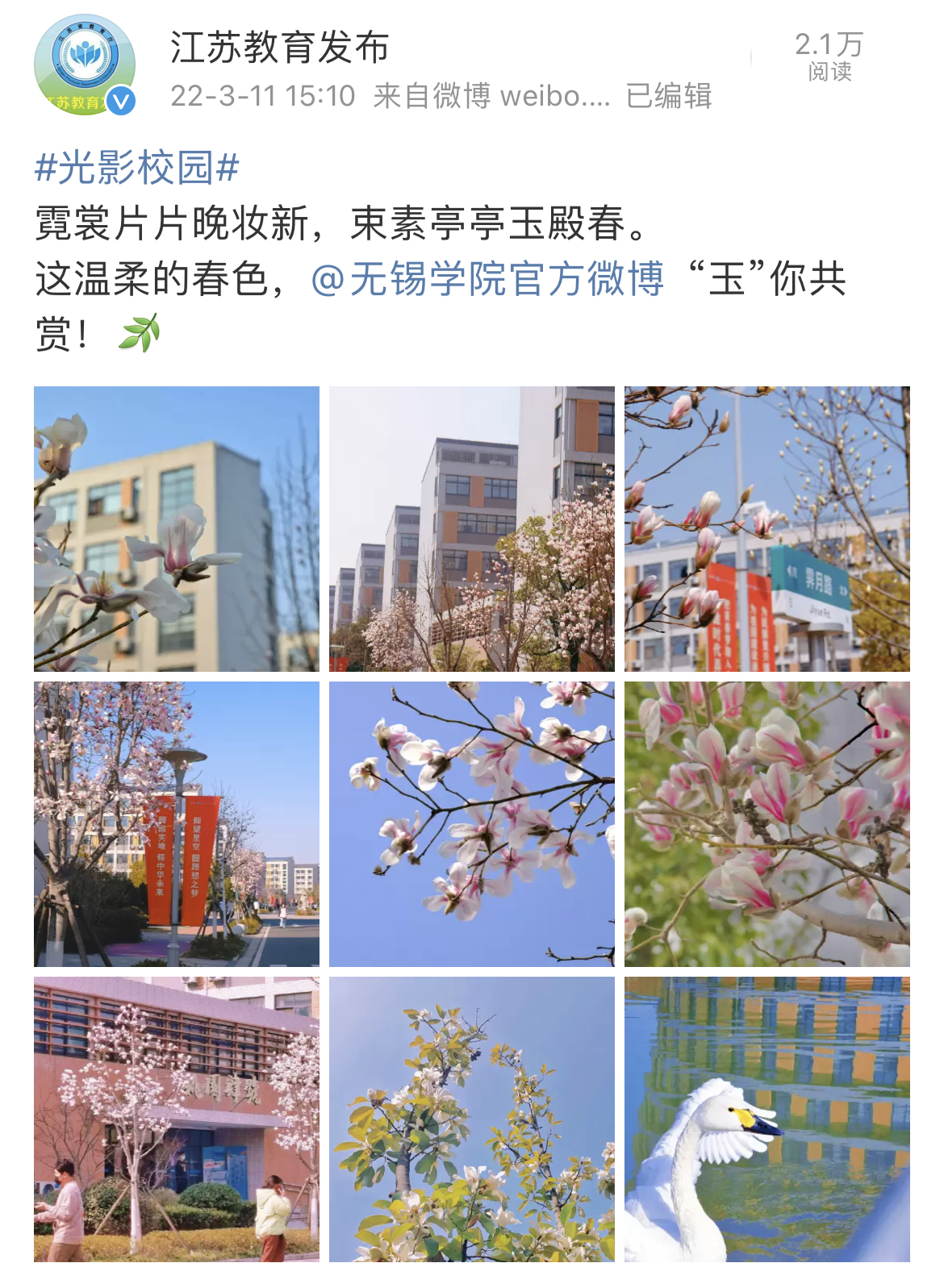Open the 江苏教育发布 profile avatar
The height and width of the screenshot is (1288, 944).
pos(84,65)
